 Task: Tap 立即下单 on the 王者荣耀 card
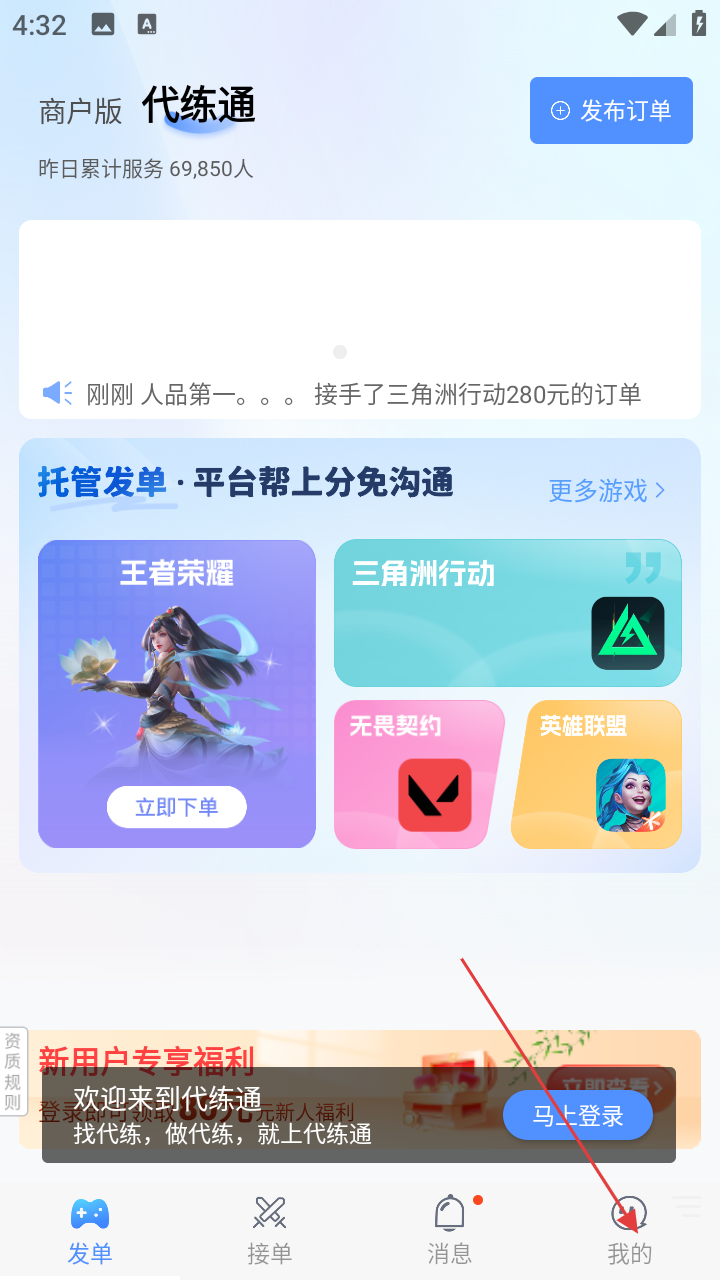coord(177,807)
